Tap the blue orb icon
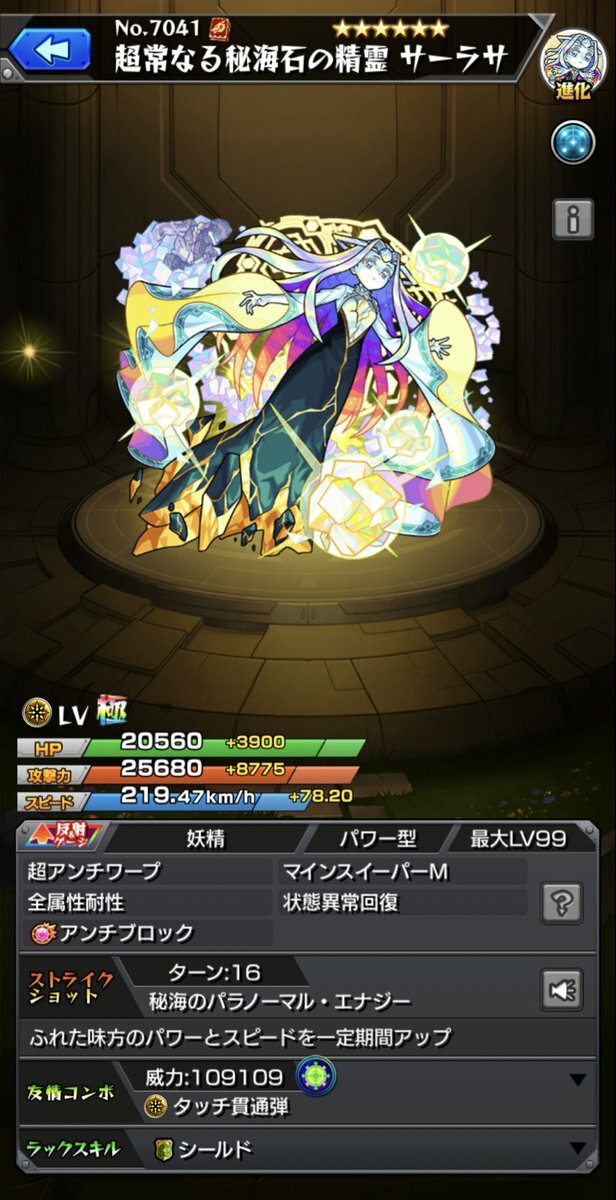 [573, 143]
